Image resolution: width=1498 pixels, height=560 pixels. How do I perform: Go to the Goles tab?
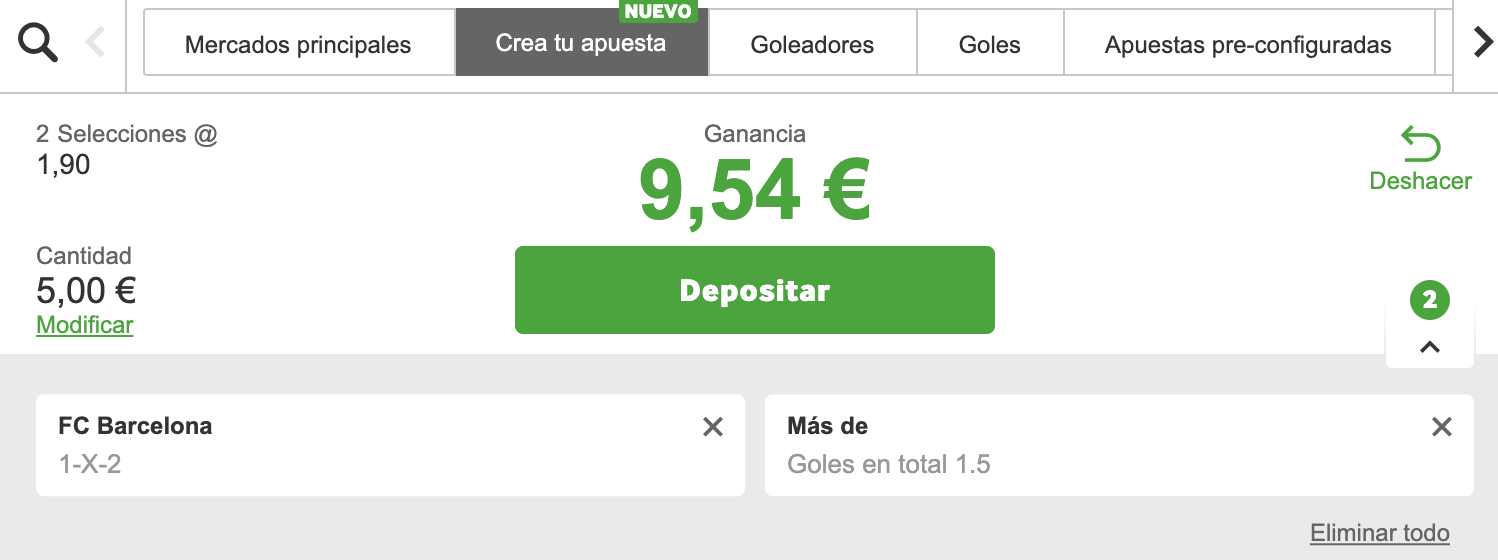[x=989, y=45]
